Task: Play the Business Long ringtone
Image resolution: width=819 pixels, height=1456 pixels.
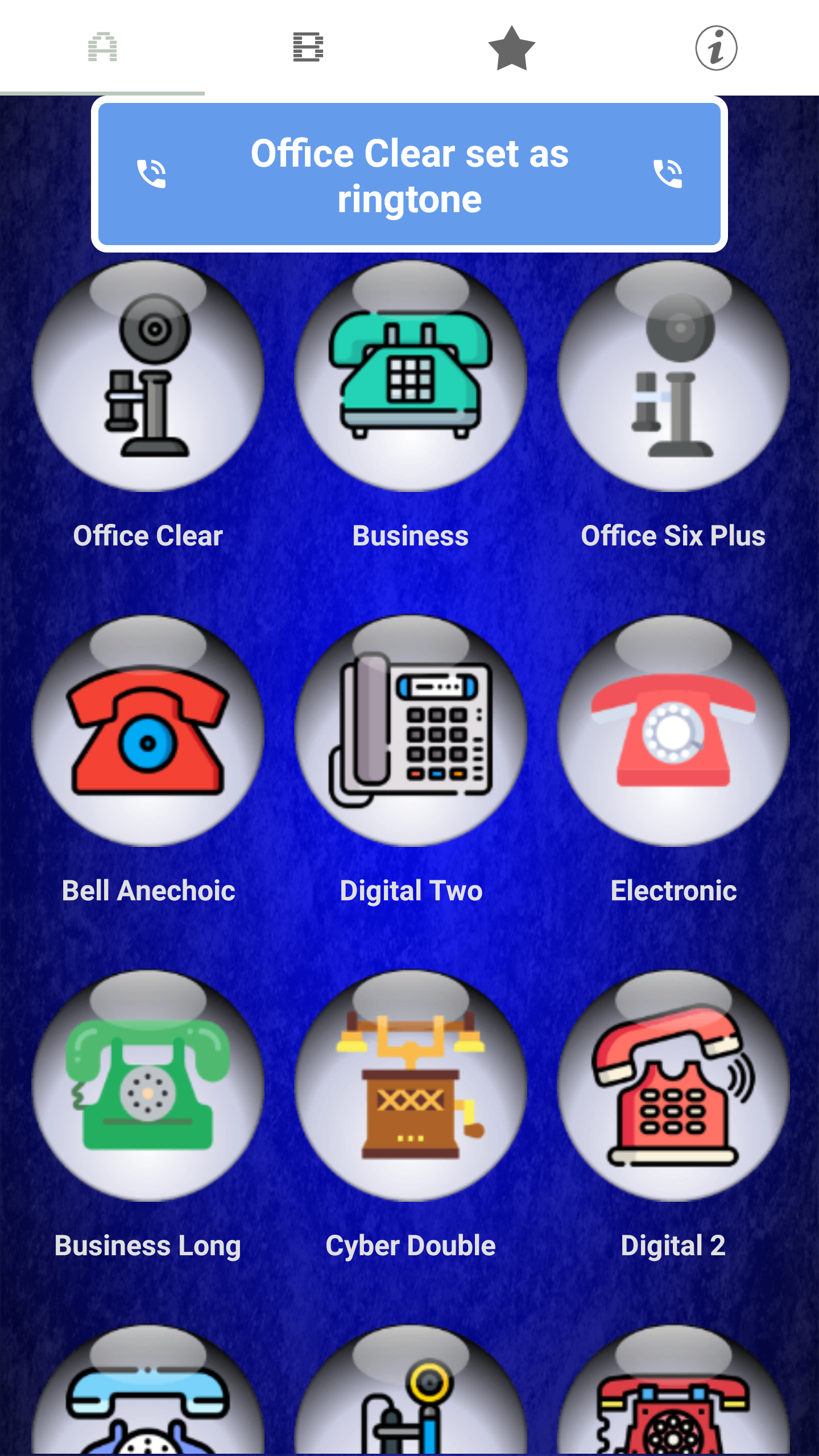Action: [x=148, y=1086]
